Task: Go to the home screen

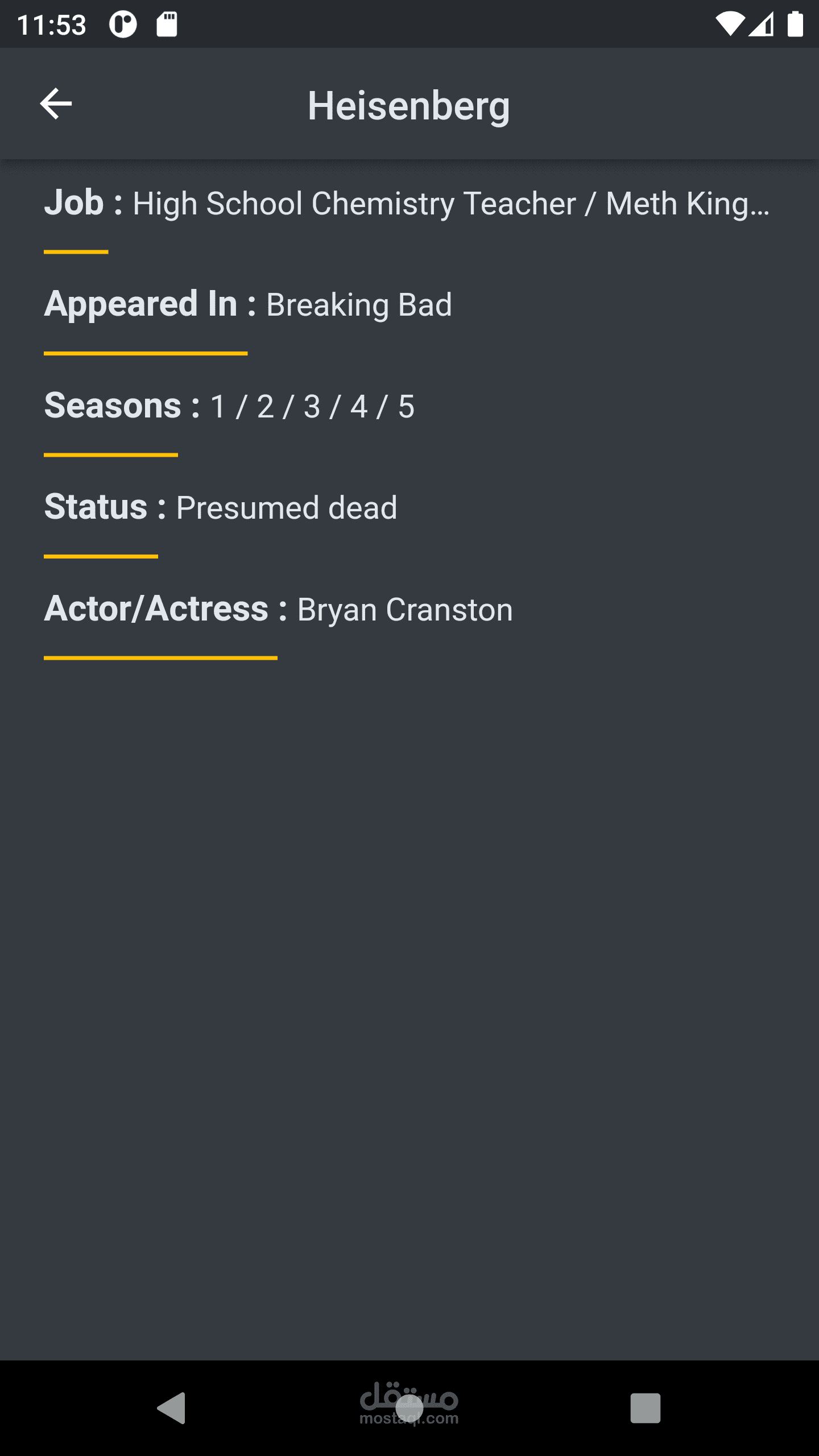Action: [409, 1408]
